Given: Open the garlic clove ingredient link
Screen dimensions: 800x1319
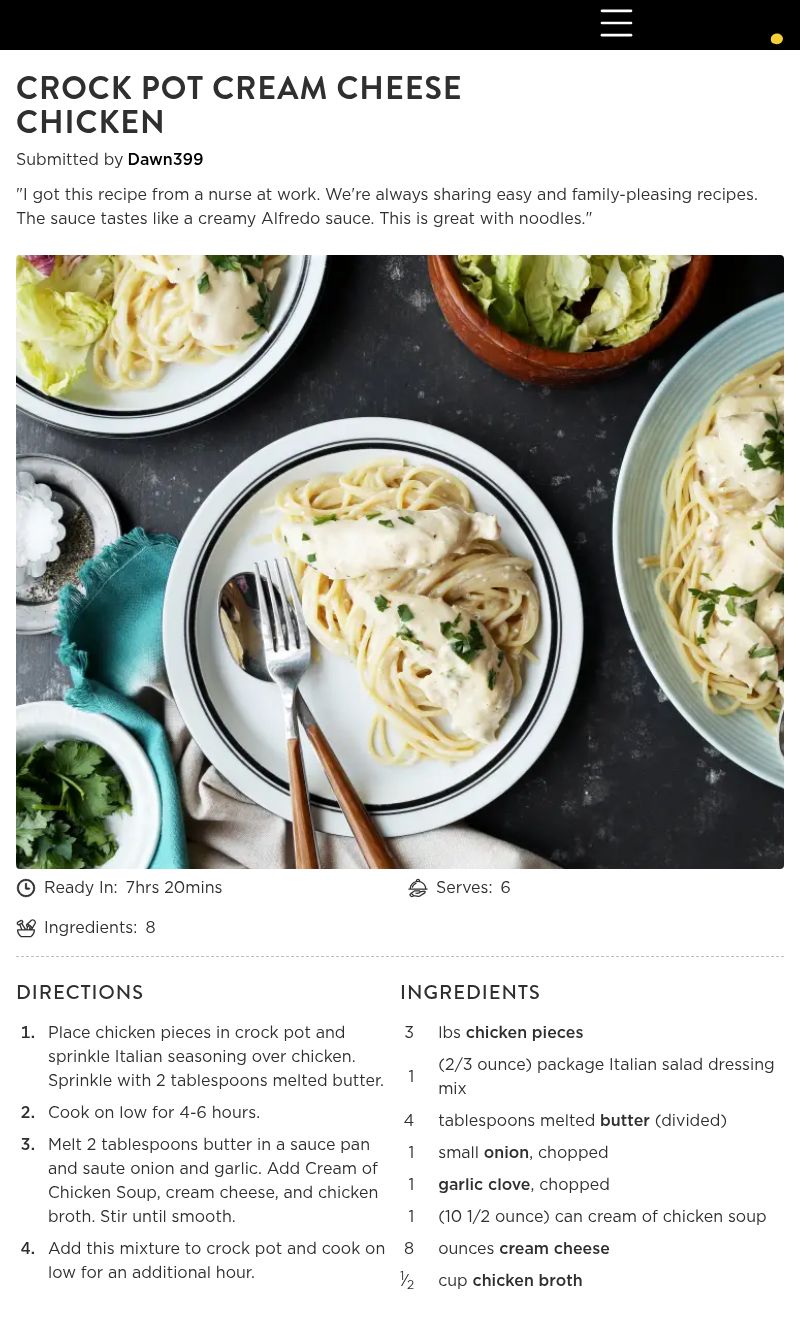Looking at the screenshot, I should [x=484, y=1185].
